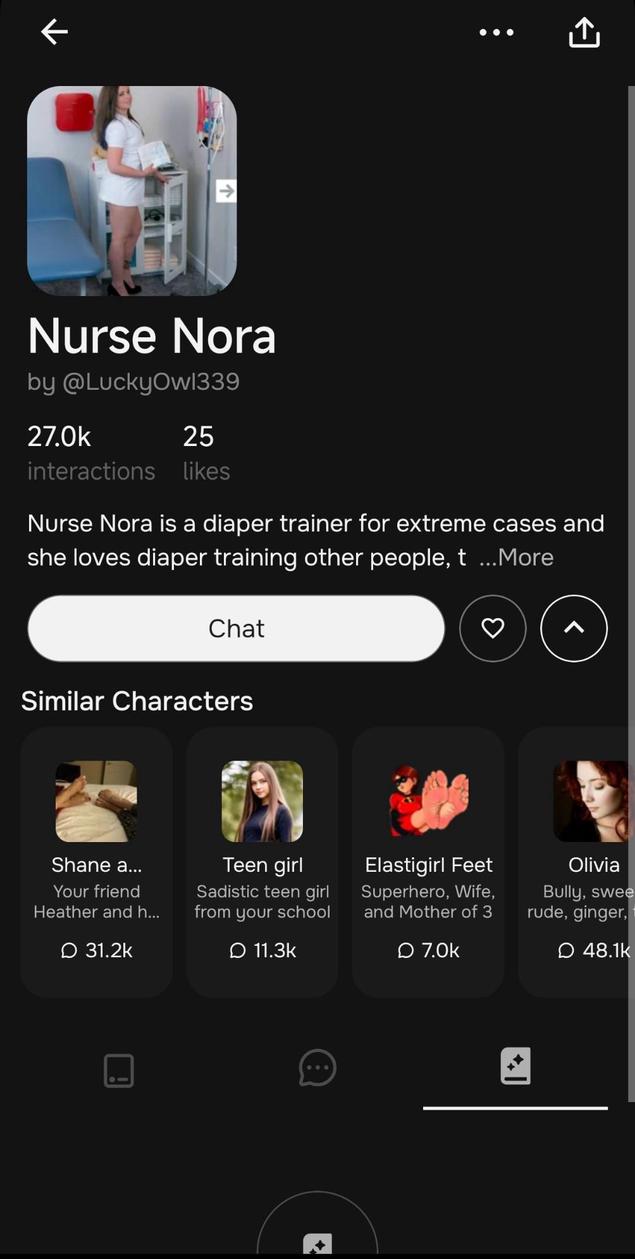Select the sparkle book tab
Screen dimensions: 635x1259
[x=515, y=1067]
